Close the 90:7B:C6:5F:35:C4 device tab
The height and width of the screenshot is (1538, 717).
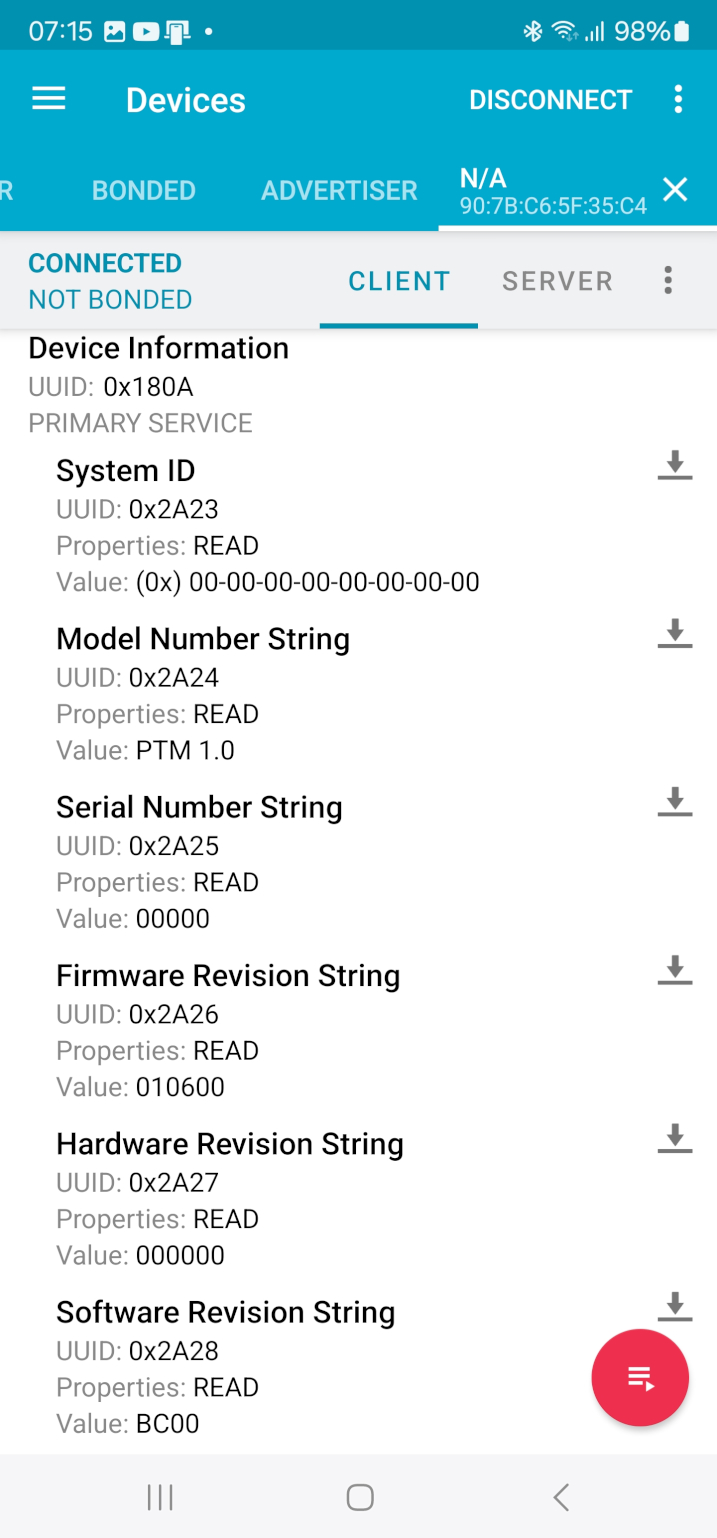tap(676, 189)
